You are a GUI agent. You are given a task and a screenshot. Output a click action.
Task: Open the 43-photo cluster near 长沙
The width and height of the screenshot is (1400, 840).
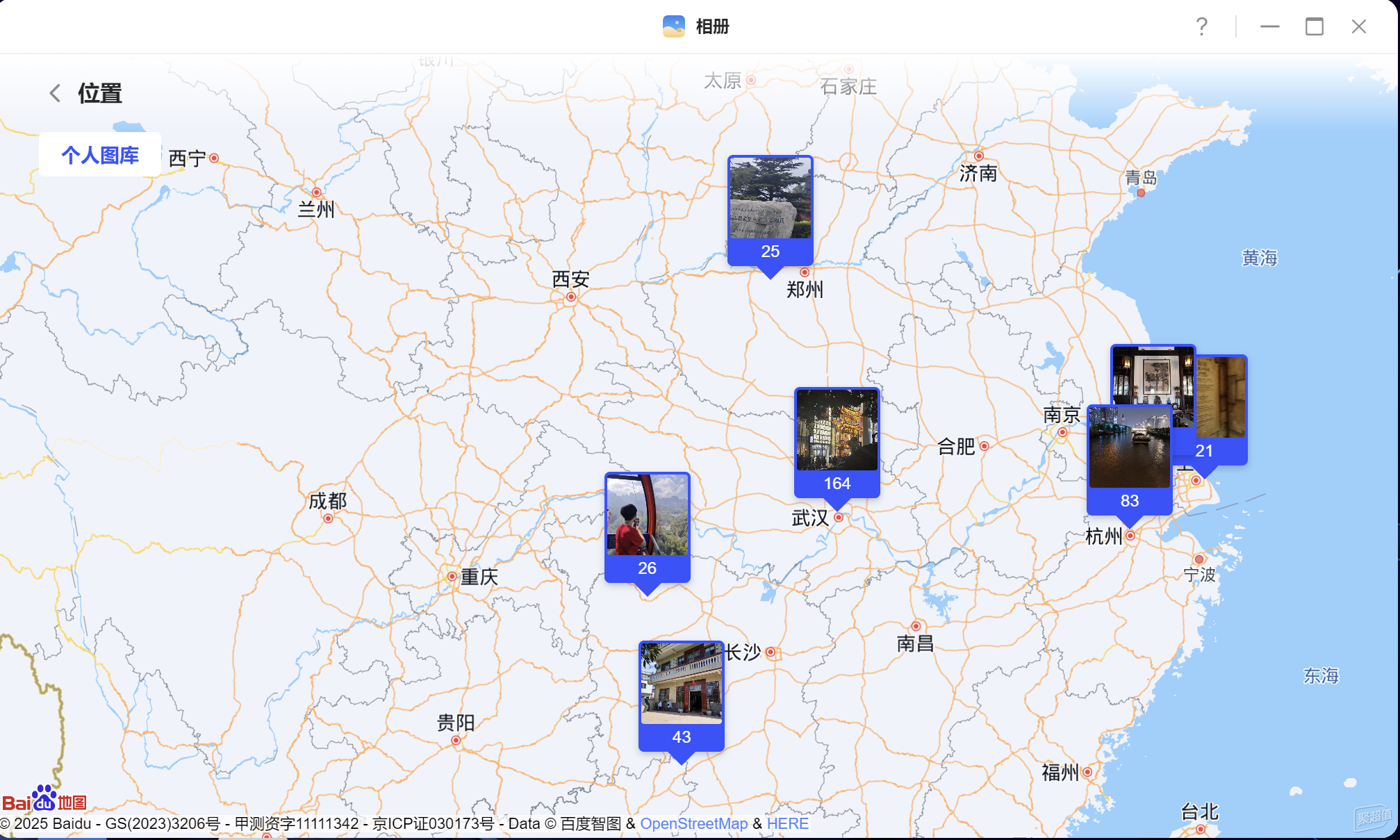coord(681,693)
